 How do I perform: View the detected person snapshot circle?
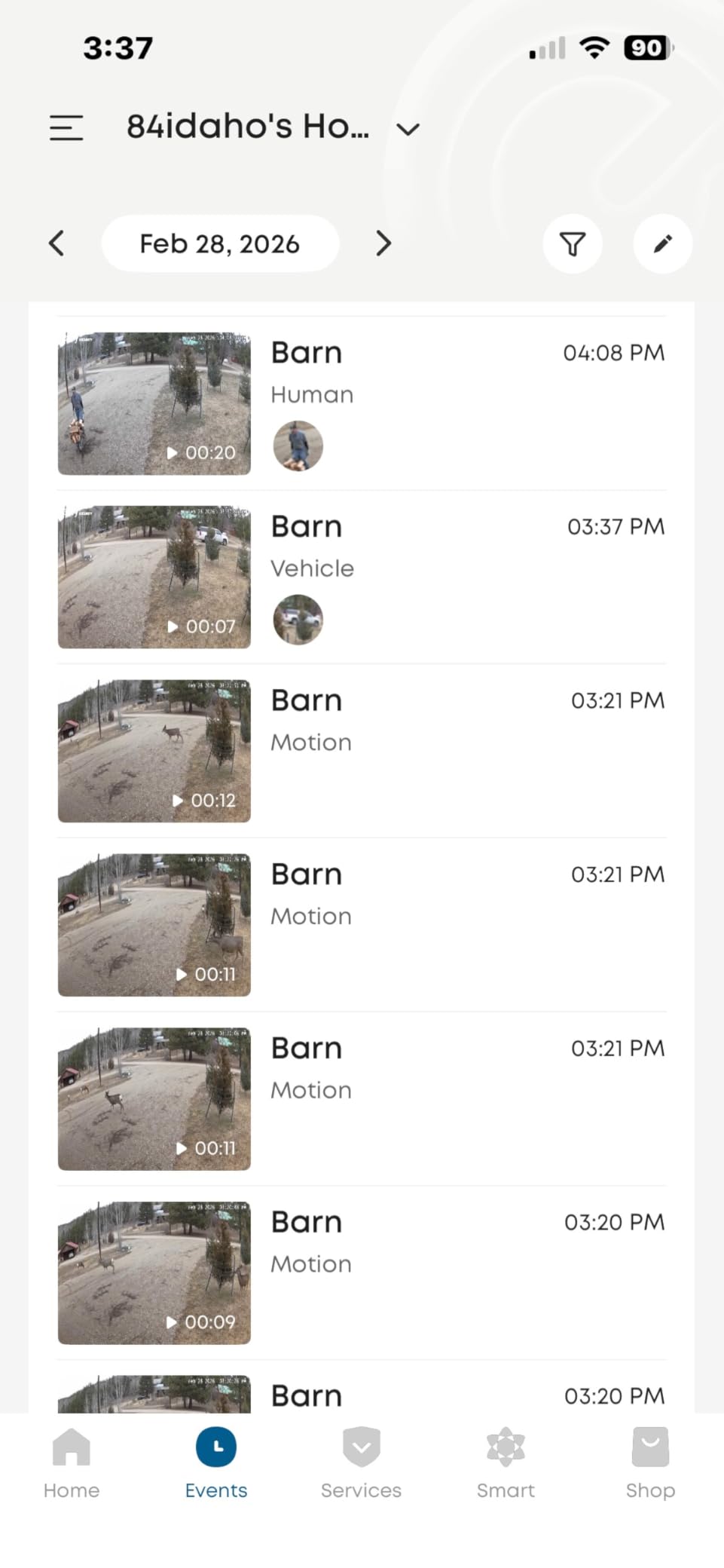tap(298, 446)
